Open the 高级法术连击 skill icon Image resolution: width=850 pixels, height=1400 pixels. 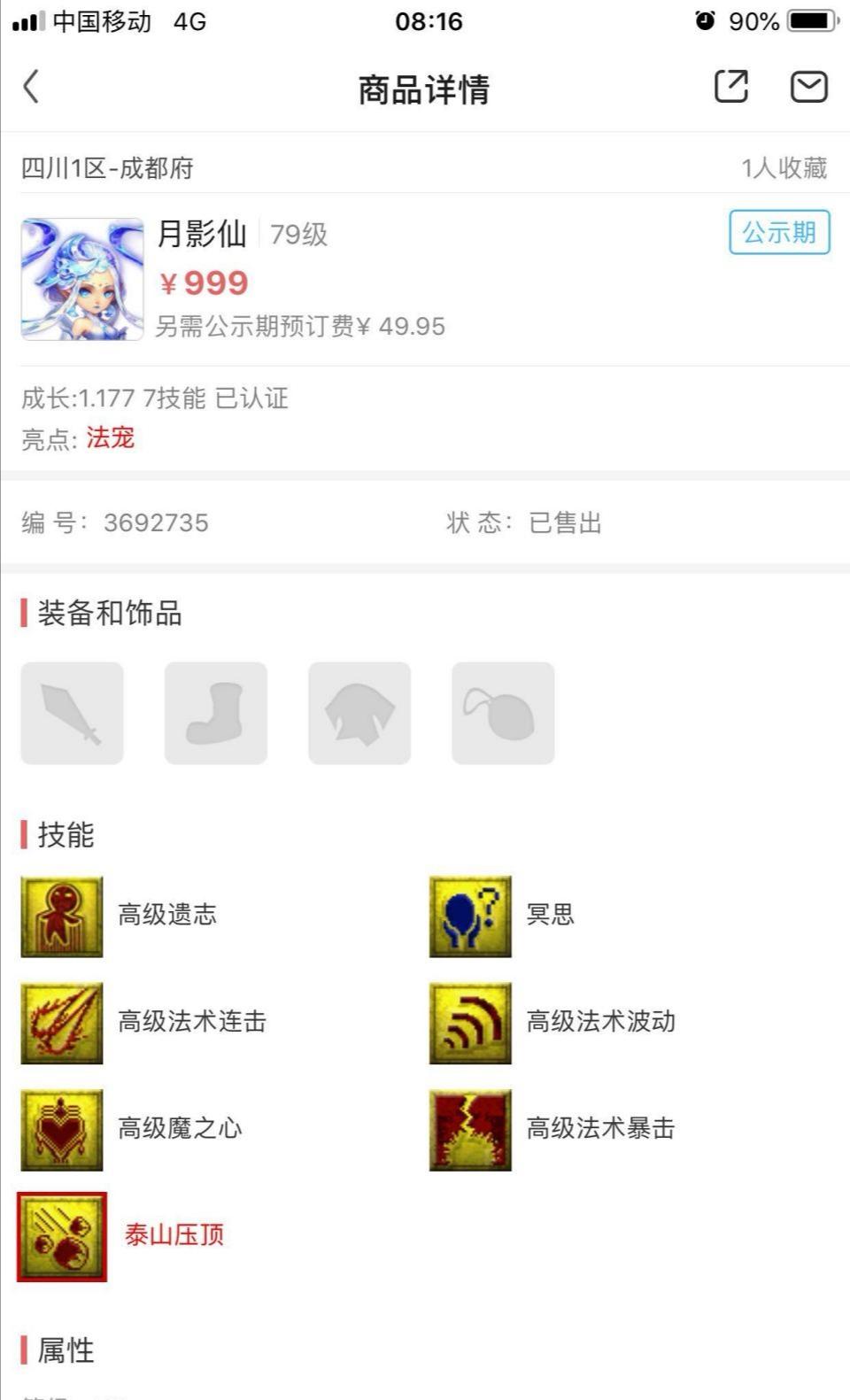point(62,1023)
